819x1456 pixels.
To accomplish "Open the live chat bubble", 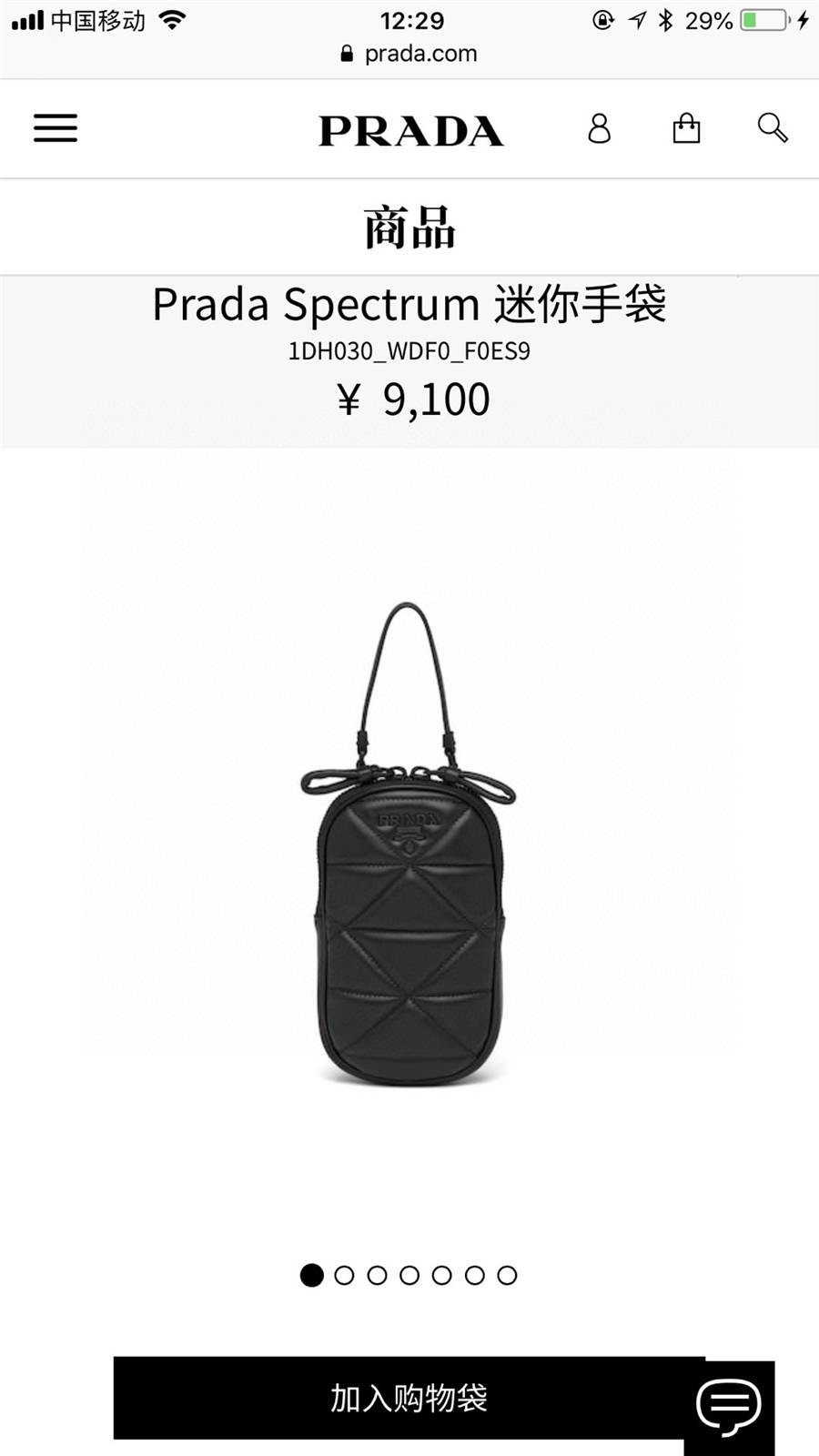I will pyautogui.click(x=729, y=1406).
